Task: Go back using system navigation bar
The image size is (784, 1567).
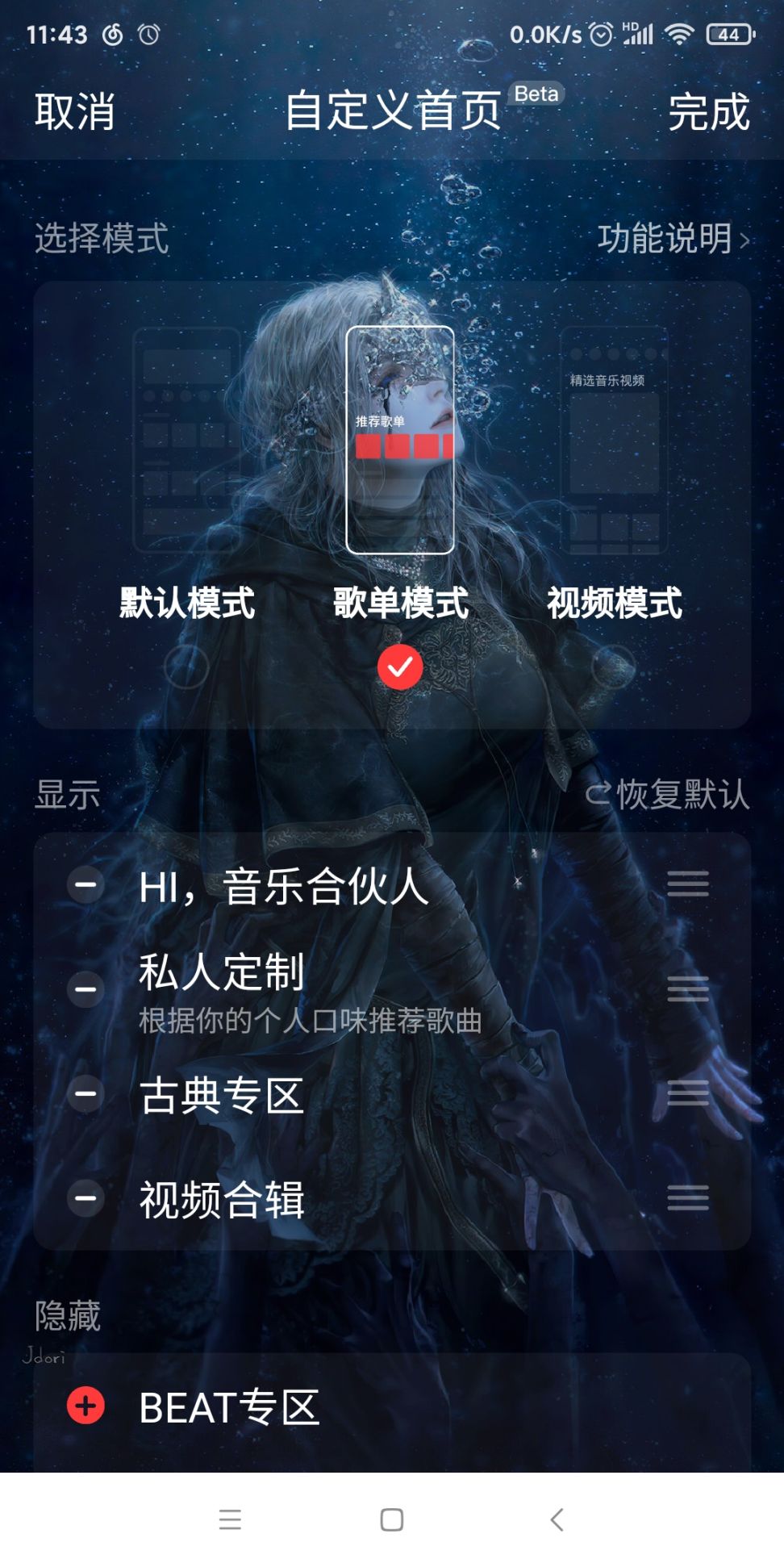Action: (x=556, y=1520)
